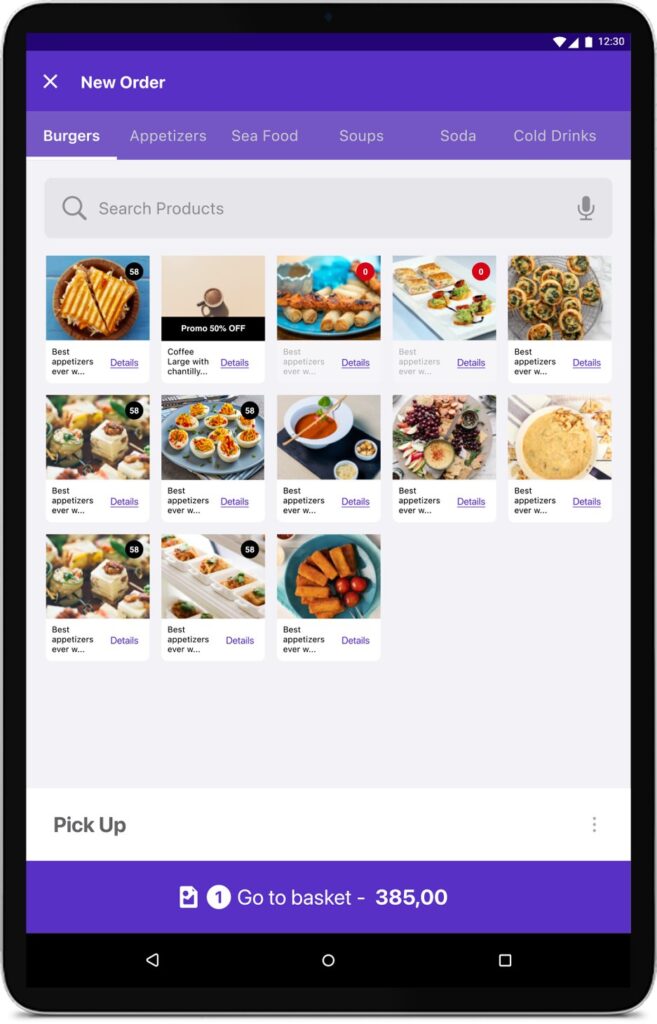Open the Pick Up overflow menu
The image size is (657, 1024).
[x=594, y=825]
